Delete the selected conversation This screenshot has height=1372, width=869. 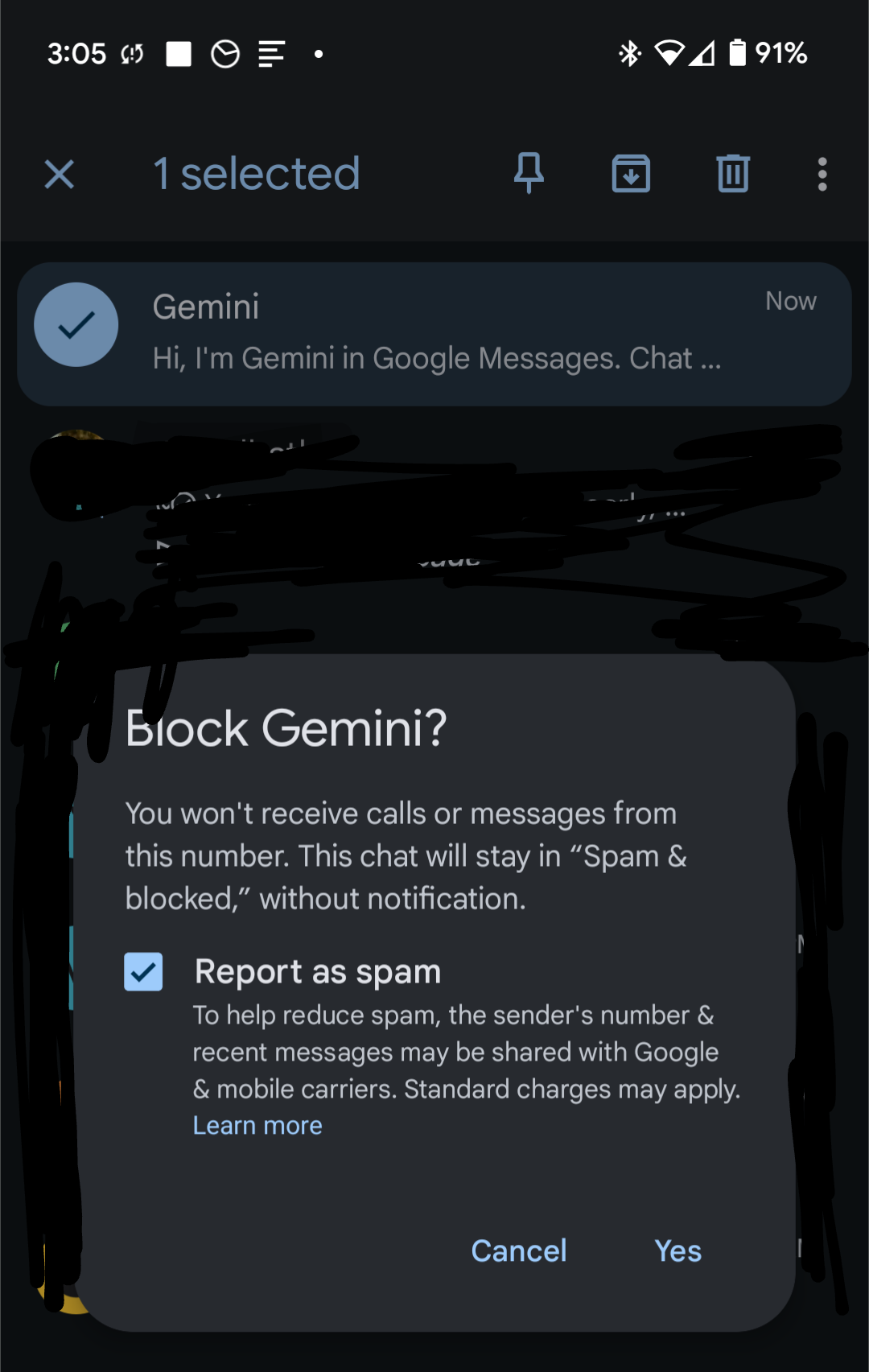(x=733, y=174)
